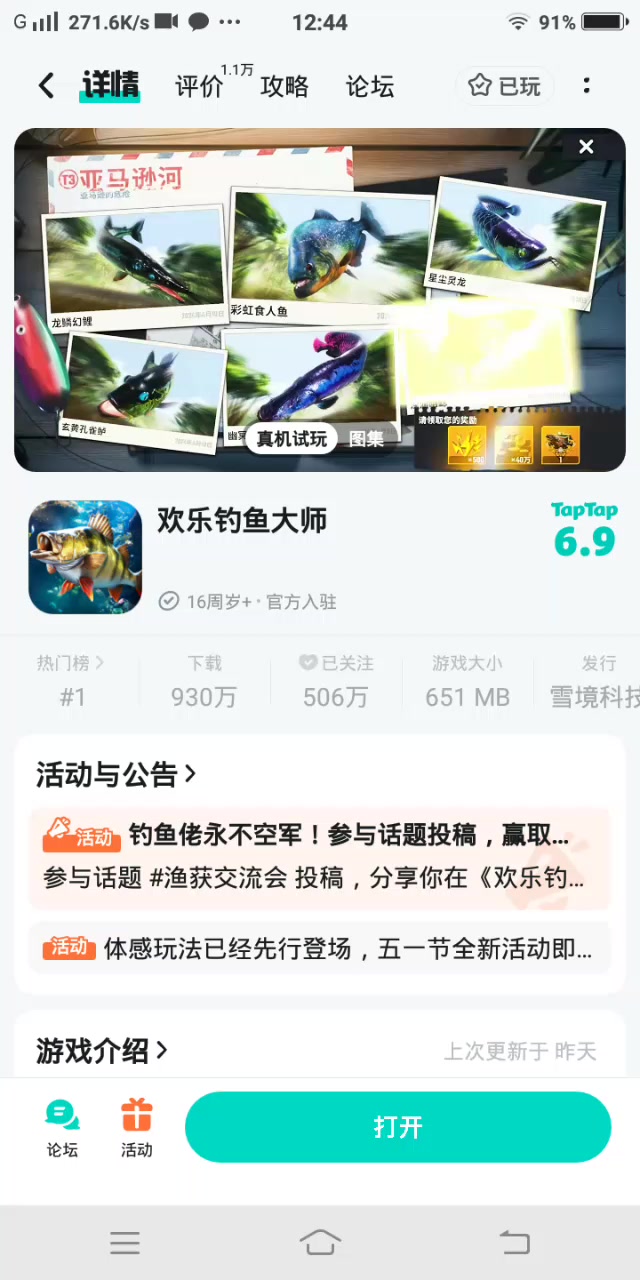Expand the 游戏介绍 section
The width and height of the screenshot is (640, 1280).
pyautogui.click(x=102, y=1051)
